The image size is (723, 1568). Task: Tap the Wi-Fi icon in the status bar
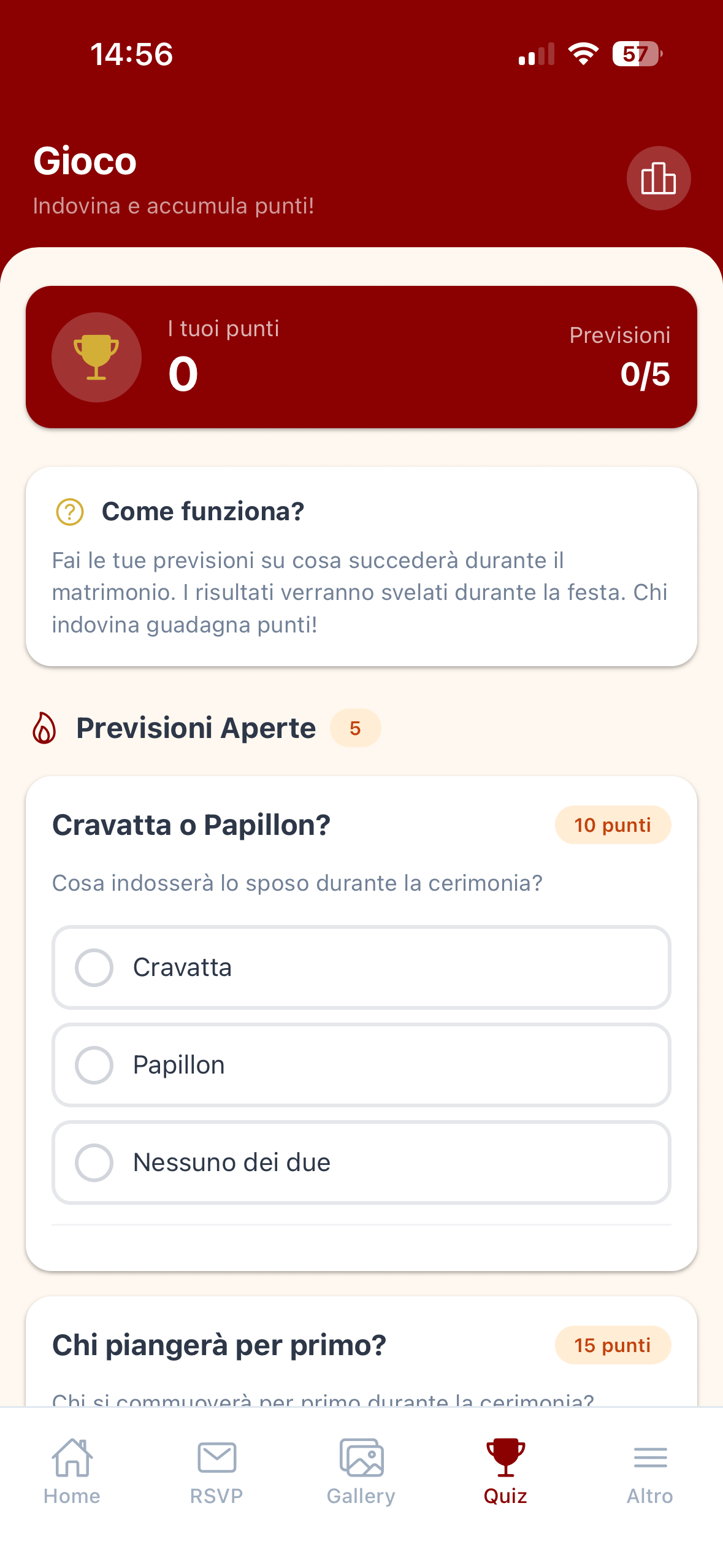coord(581,54)
